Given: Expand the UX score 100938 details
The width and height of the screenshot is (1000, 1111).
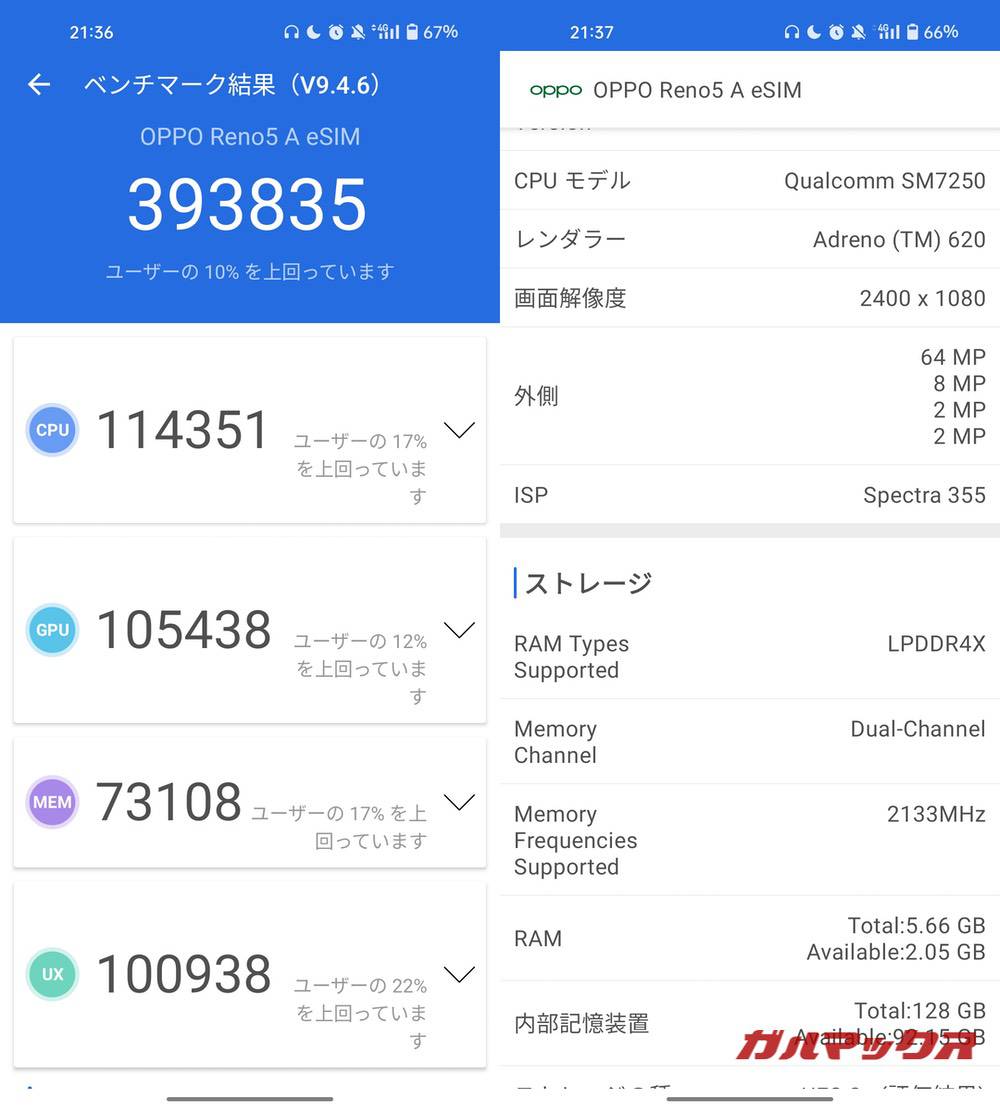Looking at the screenshot, I should [459, 974].
